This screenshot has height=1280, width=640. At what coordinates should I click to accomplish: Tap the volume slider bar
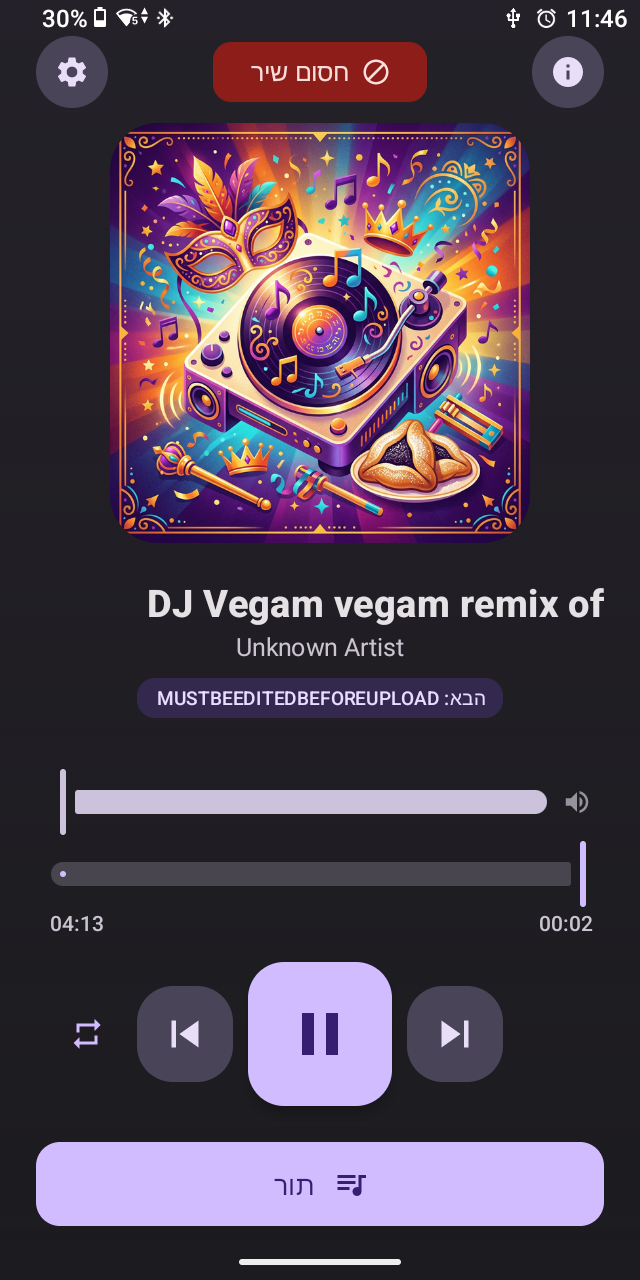(310, 802)
